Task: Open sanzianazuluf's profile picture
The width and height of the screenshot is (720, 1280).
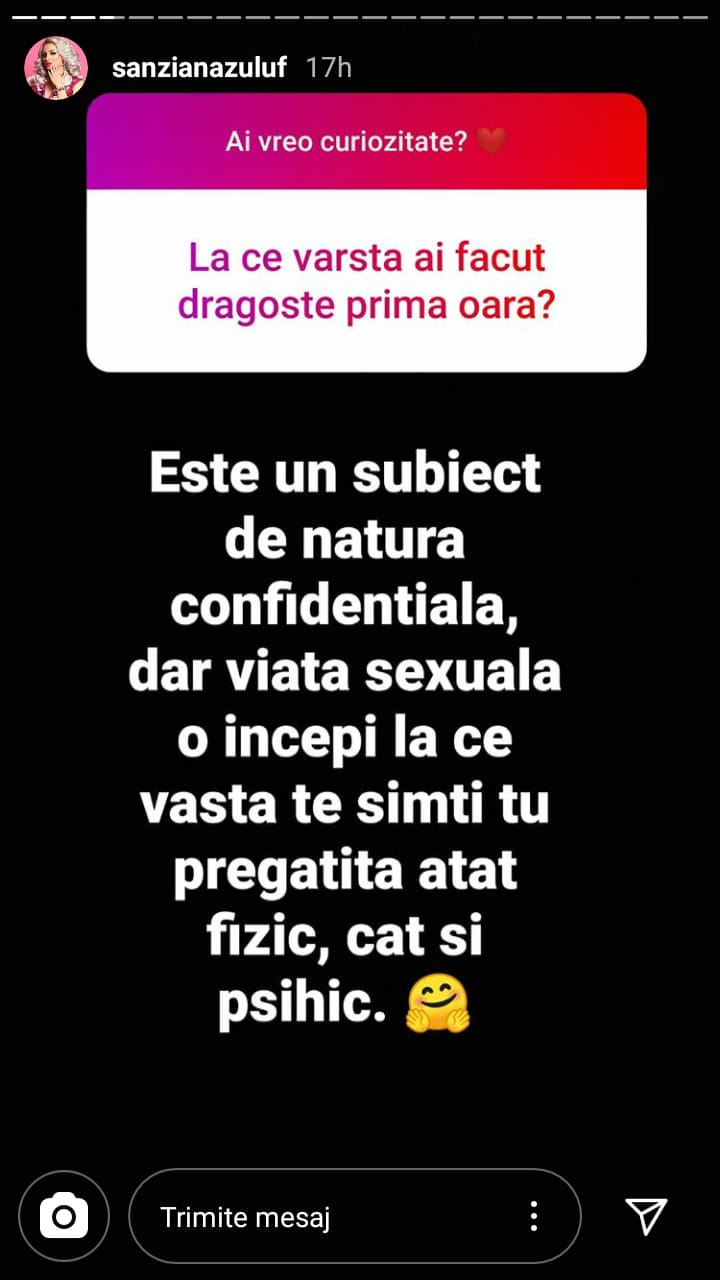Action: tap(56, 68)
